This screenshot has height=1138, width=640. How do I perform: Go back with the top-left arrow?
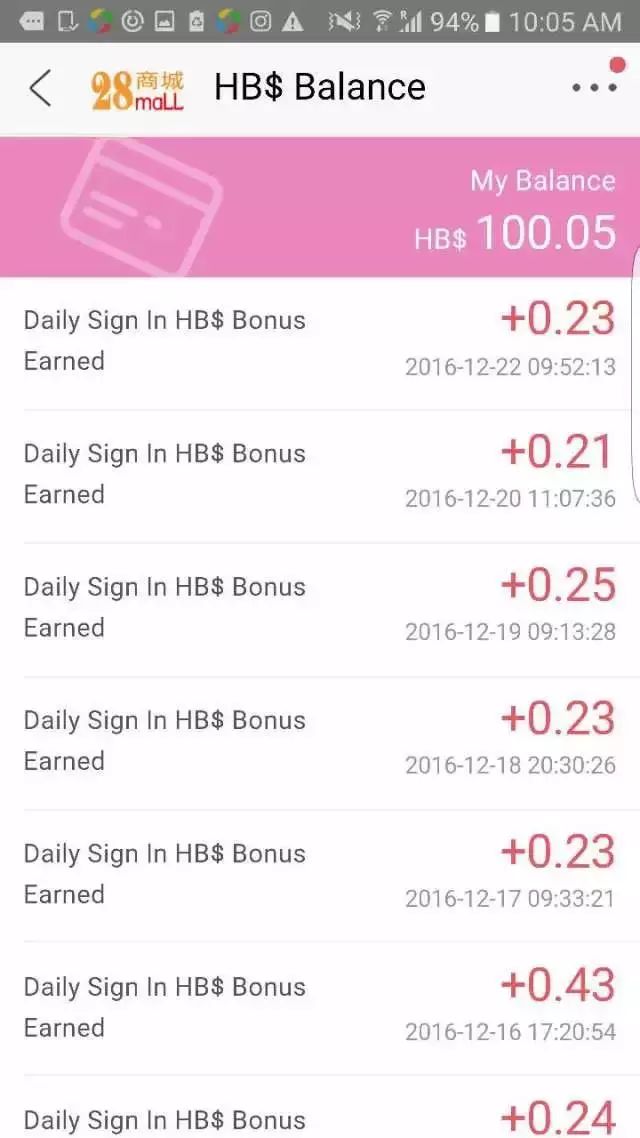tap(41, 89)
